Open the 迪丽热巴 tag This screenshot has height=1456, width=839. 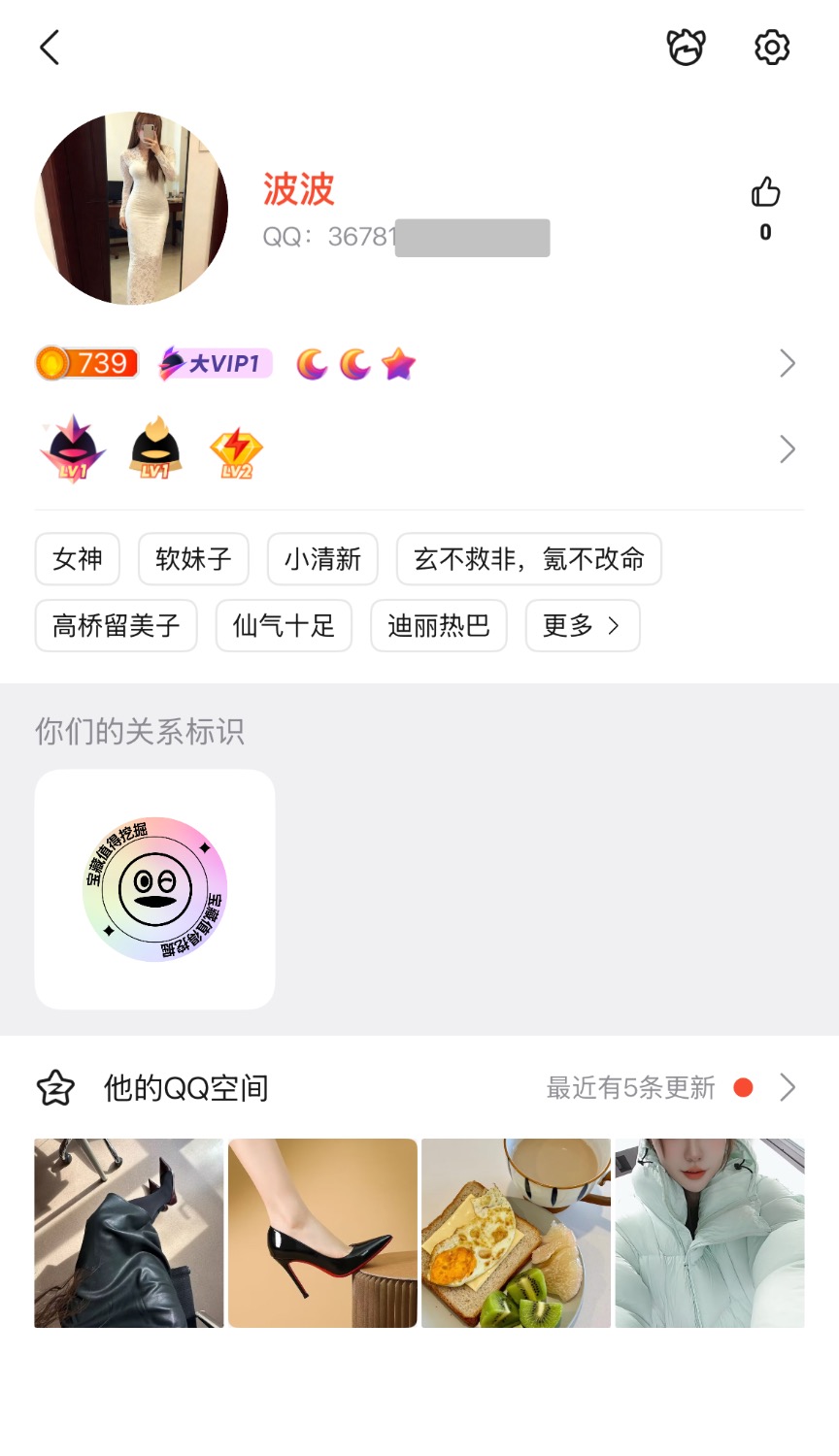click(438, 626)
